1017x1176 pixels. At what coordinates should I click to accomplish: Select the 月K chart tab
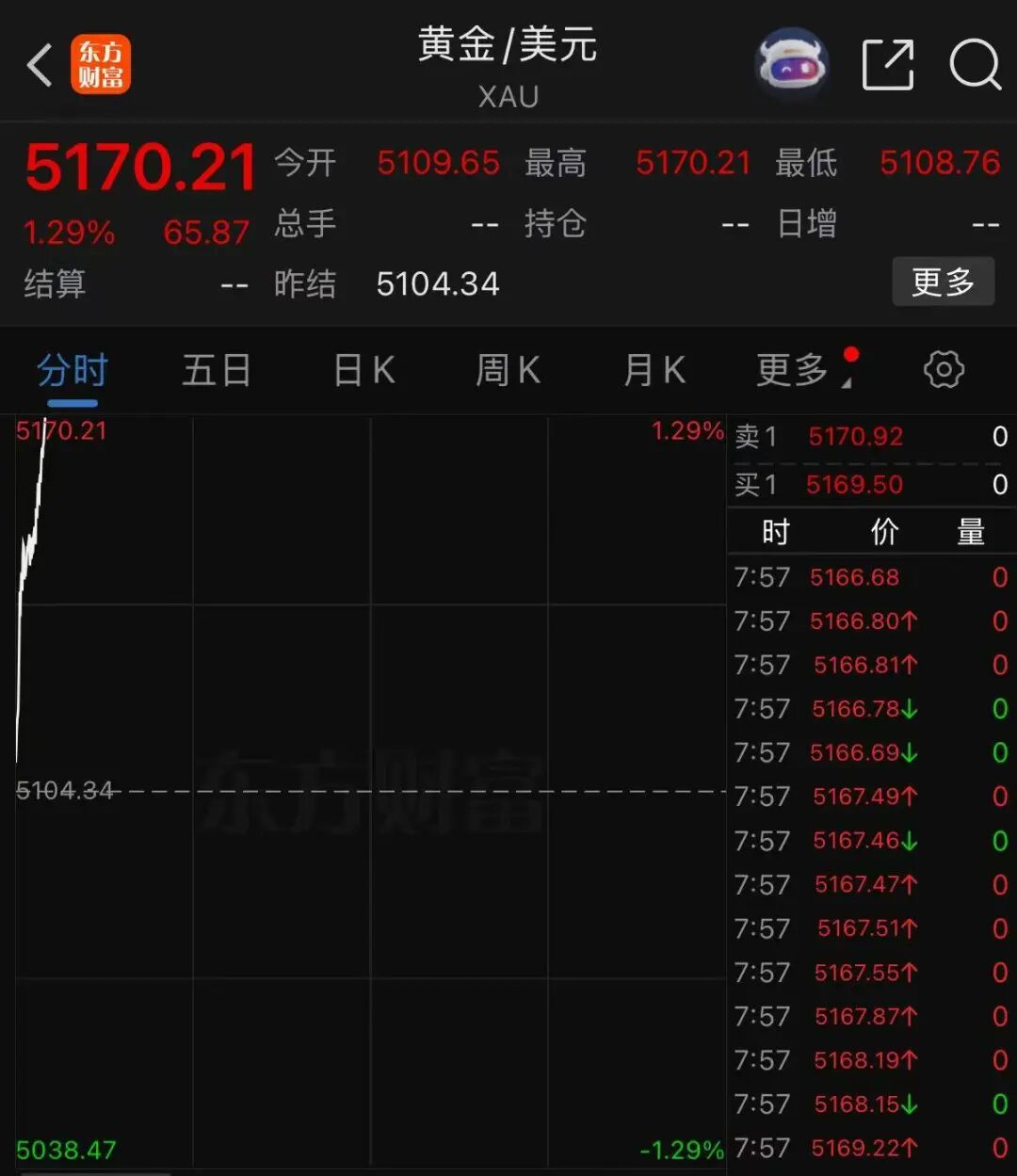pos(653,369)
